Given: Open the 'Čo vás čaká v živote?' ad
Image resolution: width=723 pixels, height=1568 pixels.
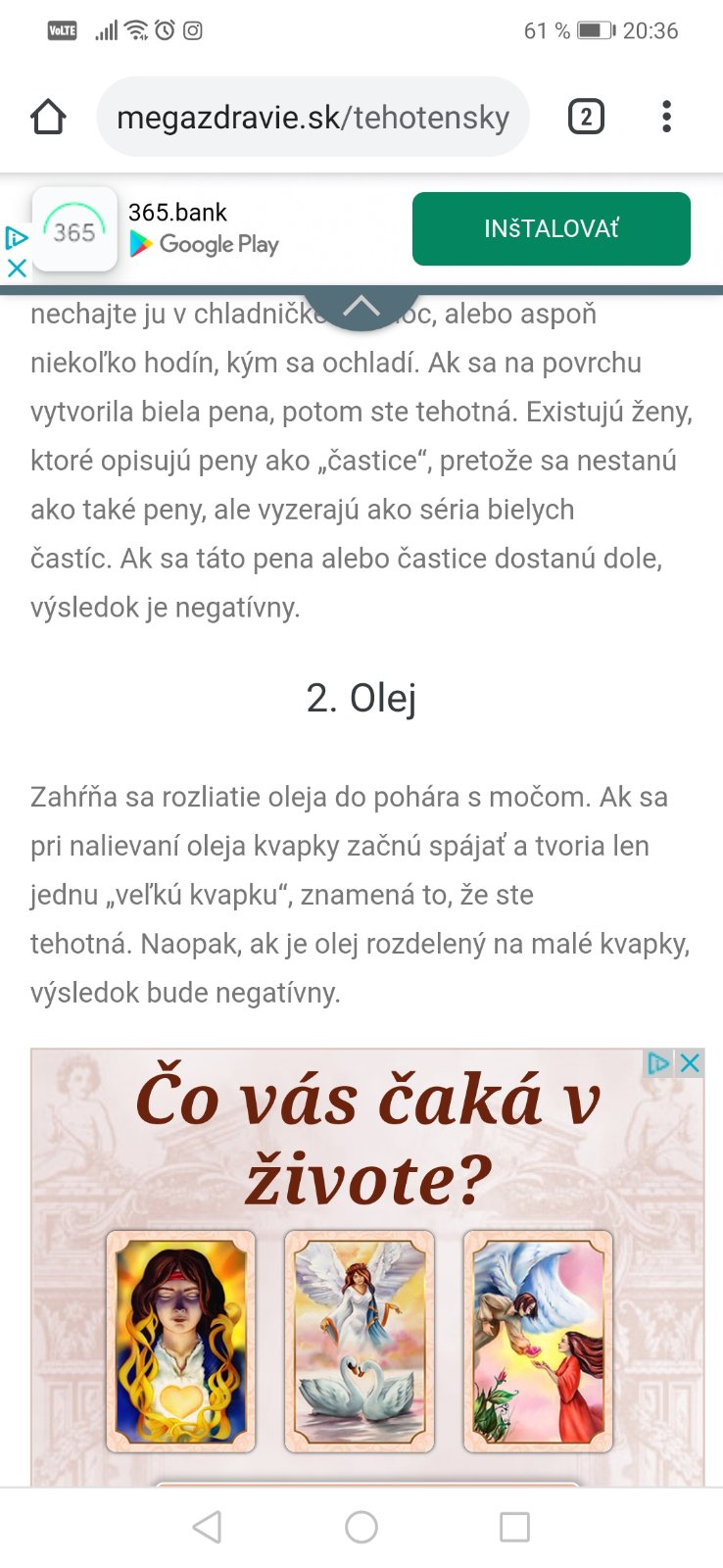Looking at the screenshot, I should pos(367,1274).
